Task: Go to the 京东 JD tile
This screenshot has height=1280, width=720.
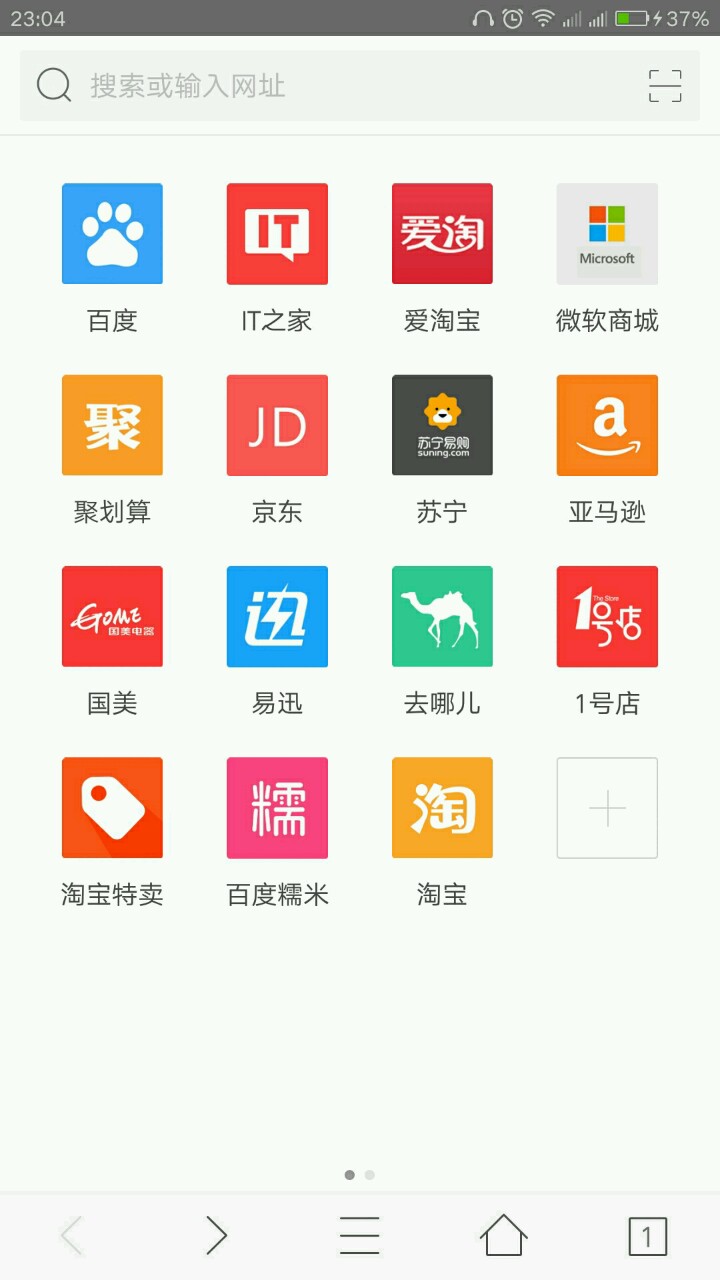Action: (277, 425)
